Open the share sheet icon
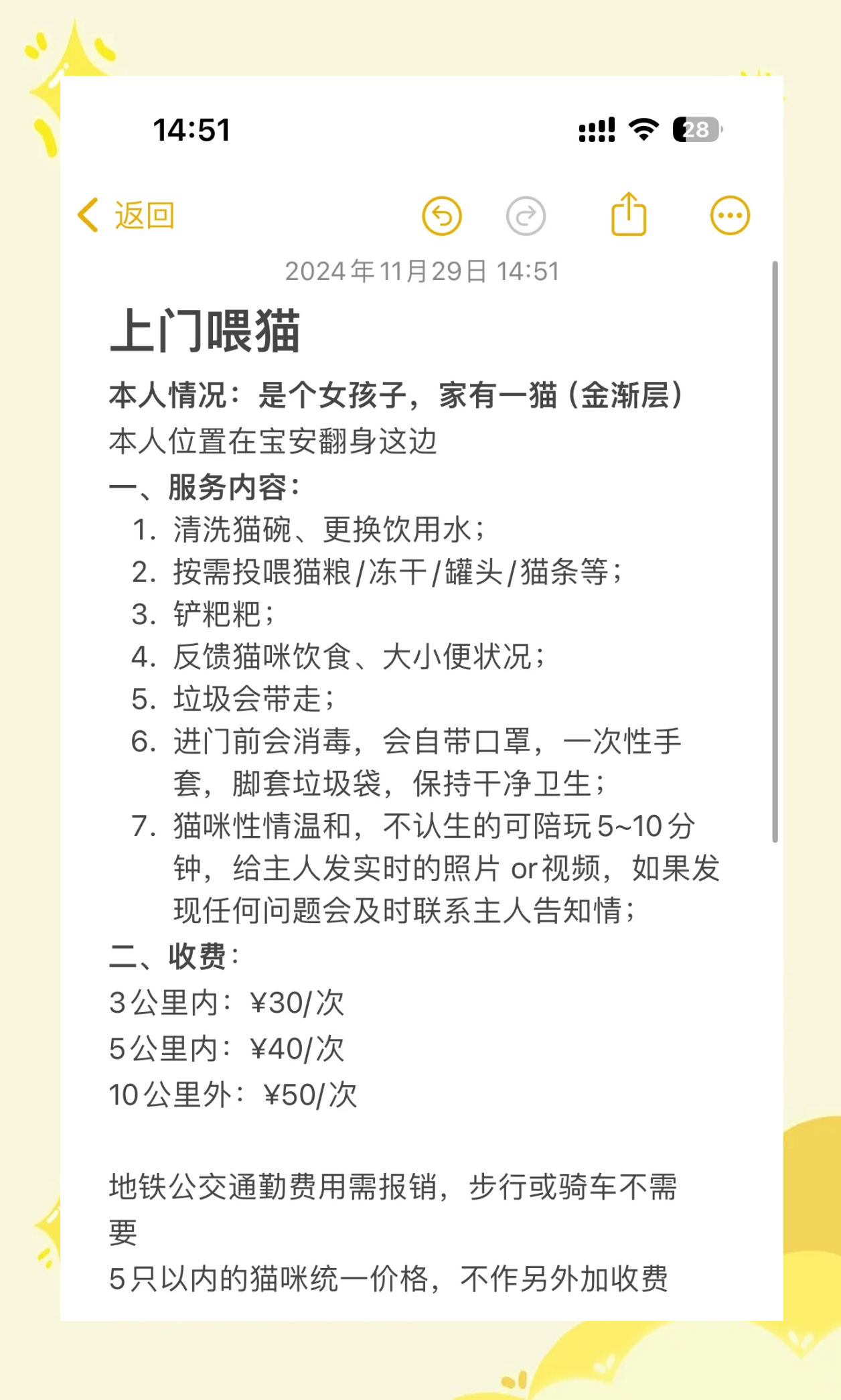Viewport: 841px width, 1400px height. 628,213
